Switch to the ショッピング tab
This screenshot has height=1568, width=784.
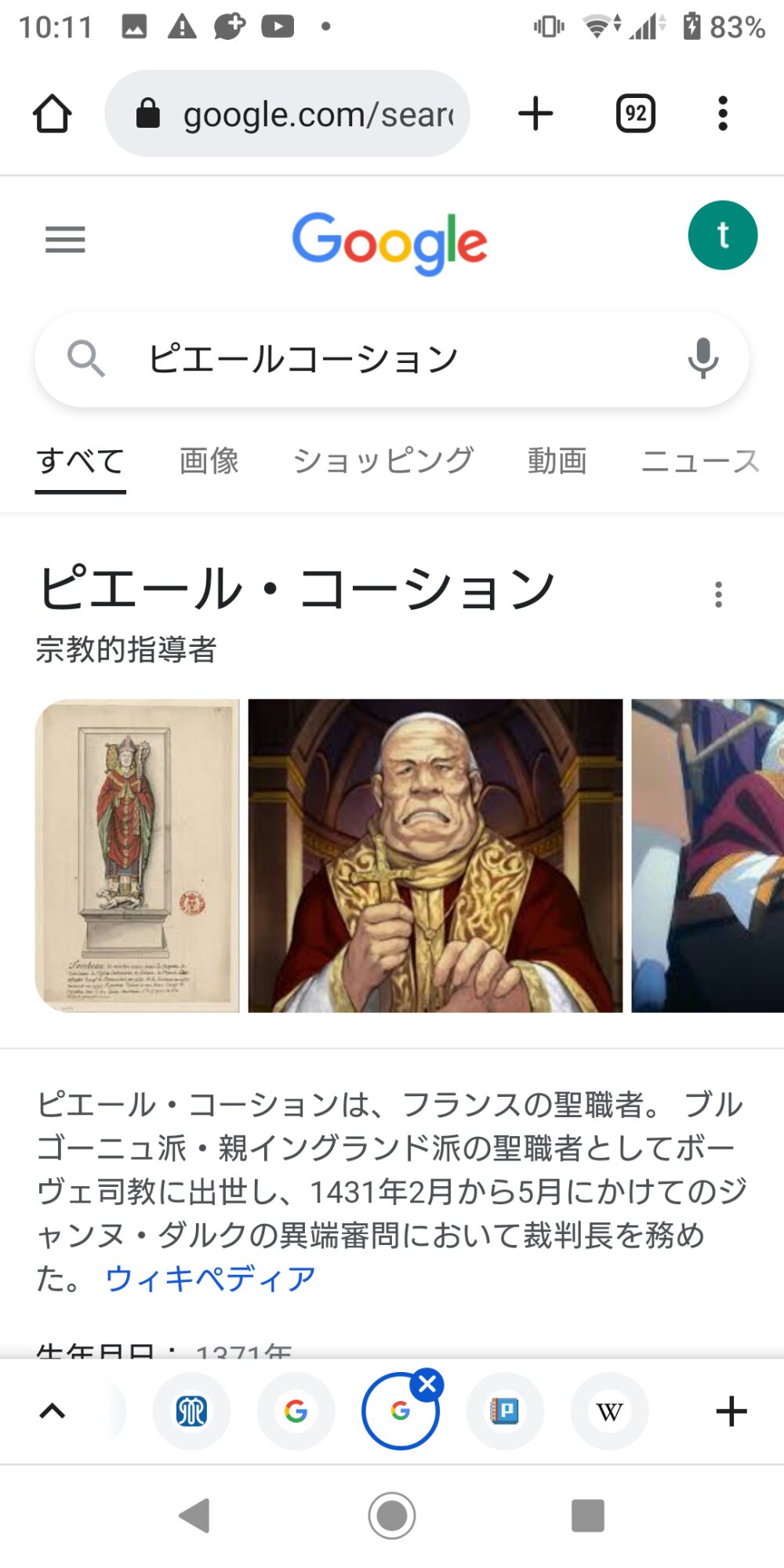[x=383, y=461]
